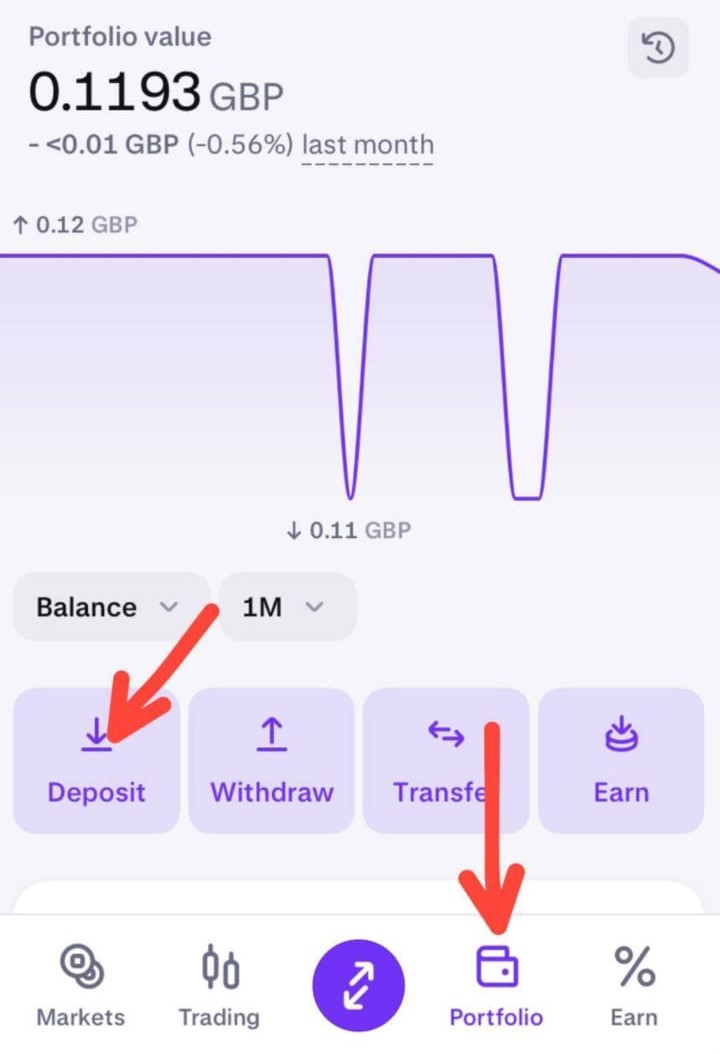Screen dimensions: 720x1054
Task: Open the portfolio history clock icon
Action: click(x=658, y=48)
